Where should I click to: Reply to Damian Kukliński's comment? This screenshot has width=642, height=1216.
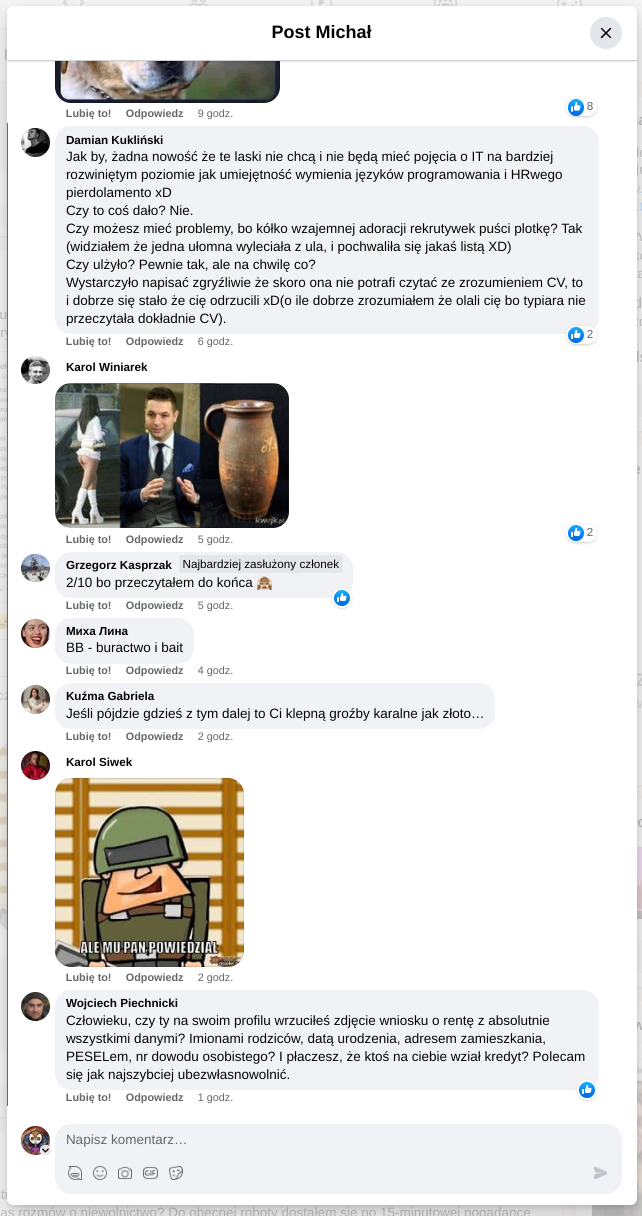pos(154,341)
